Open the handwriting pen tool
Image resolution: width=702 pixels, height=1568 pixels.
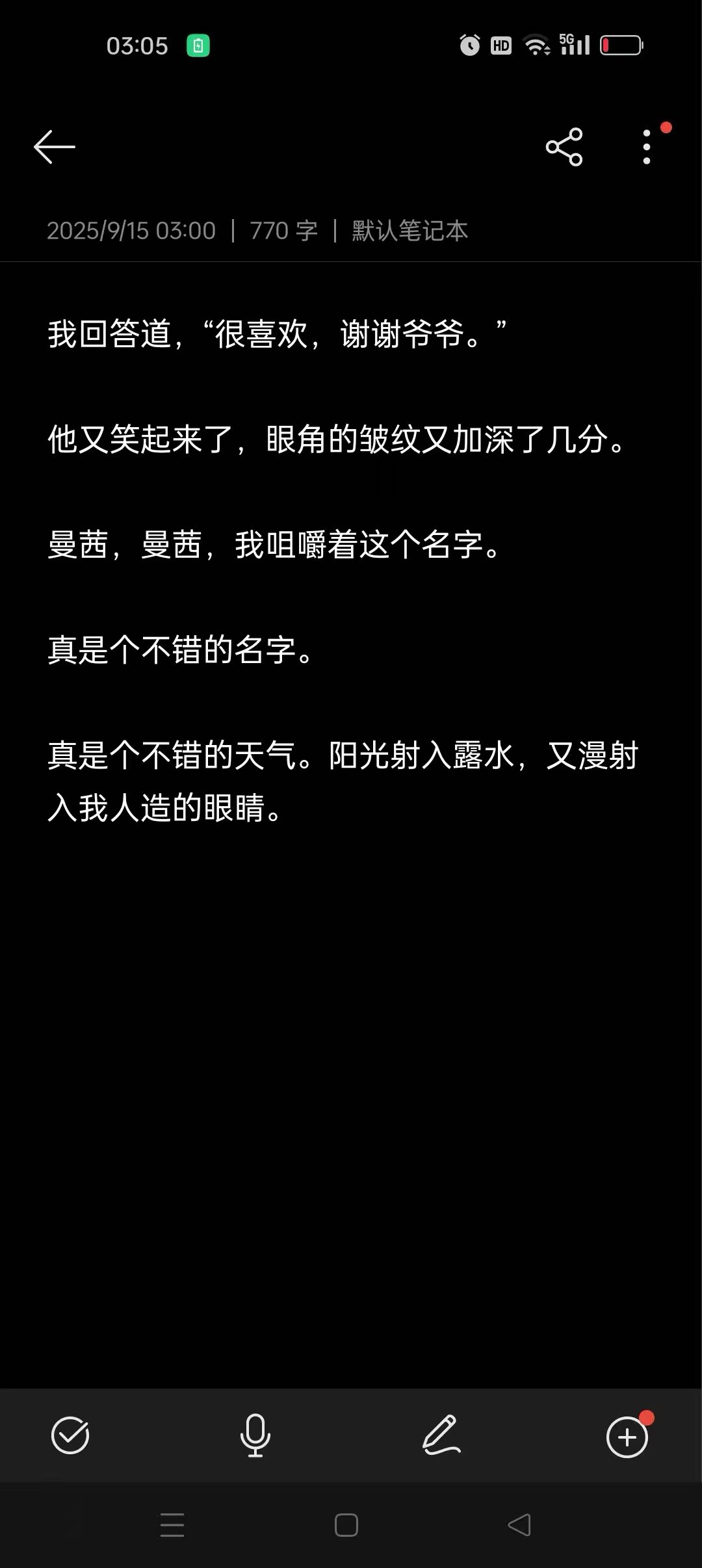441,1435
